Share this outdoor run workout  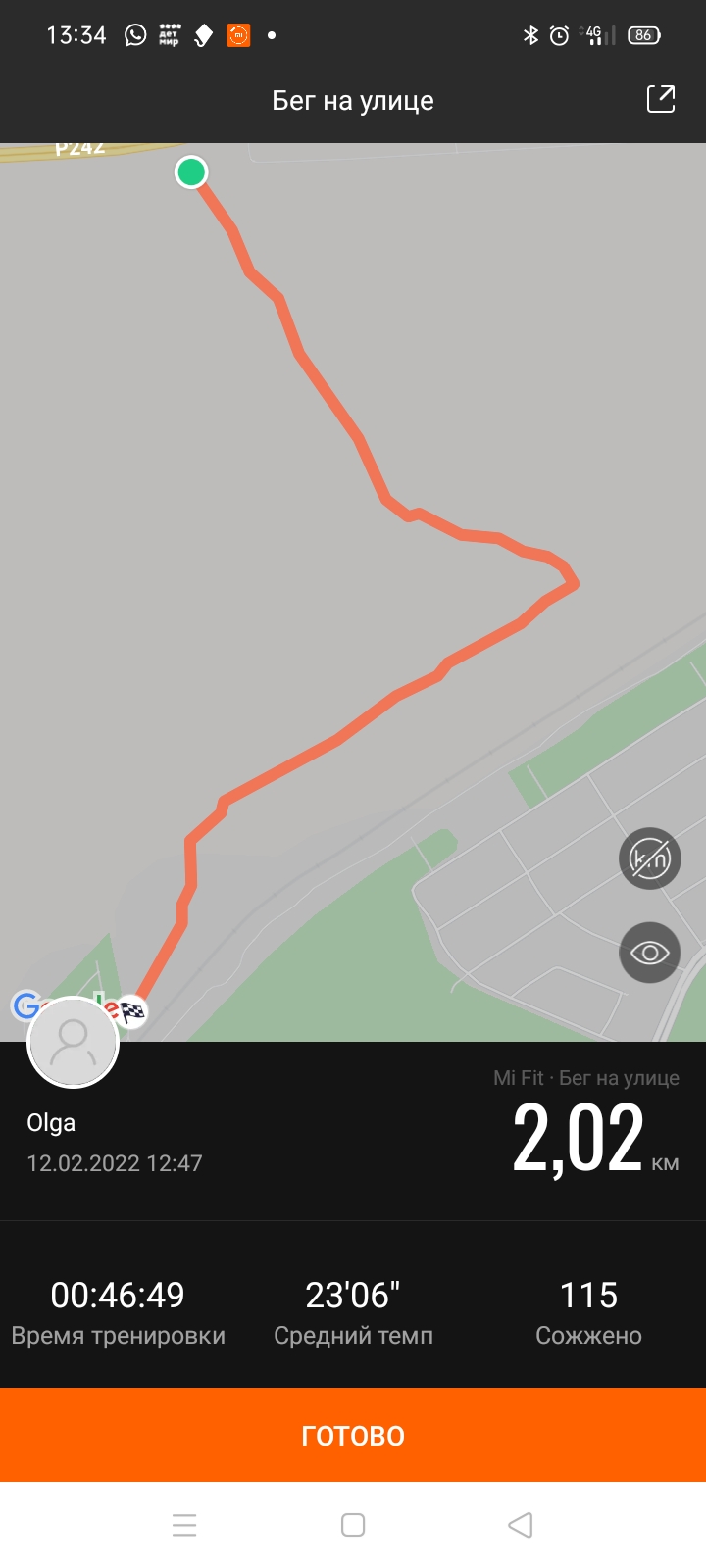660,99
